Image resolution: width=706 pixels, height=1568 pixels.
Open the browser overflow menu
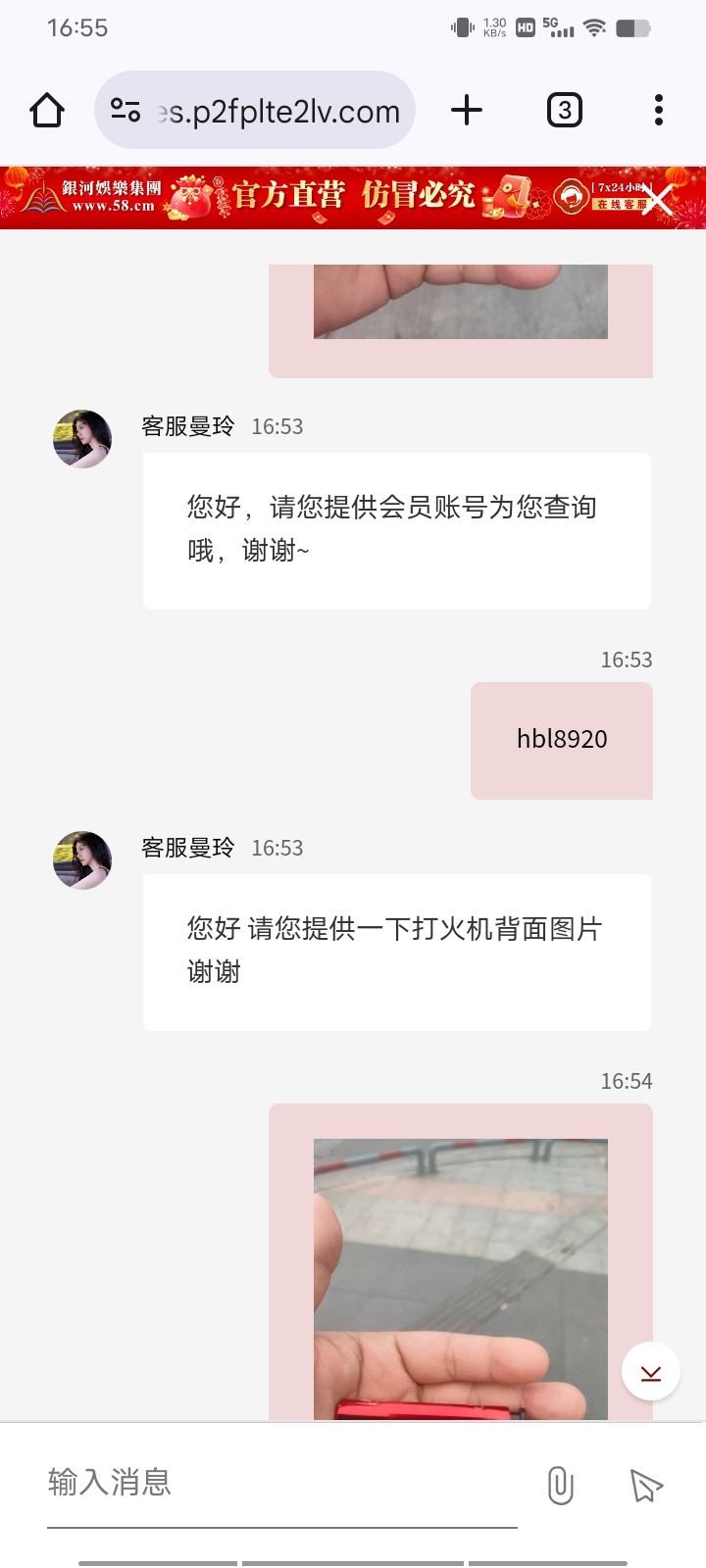[659, 110]
